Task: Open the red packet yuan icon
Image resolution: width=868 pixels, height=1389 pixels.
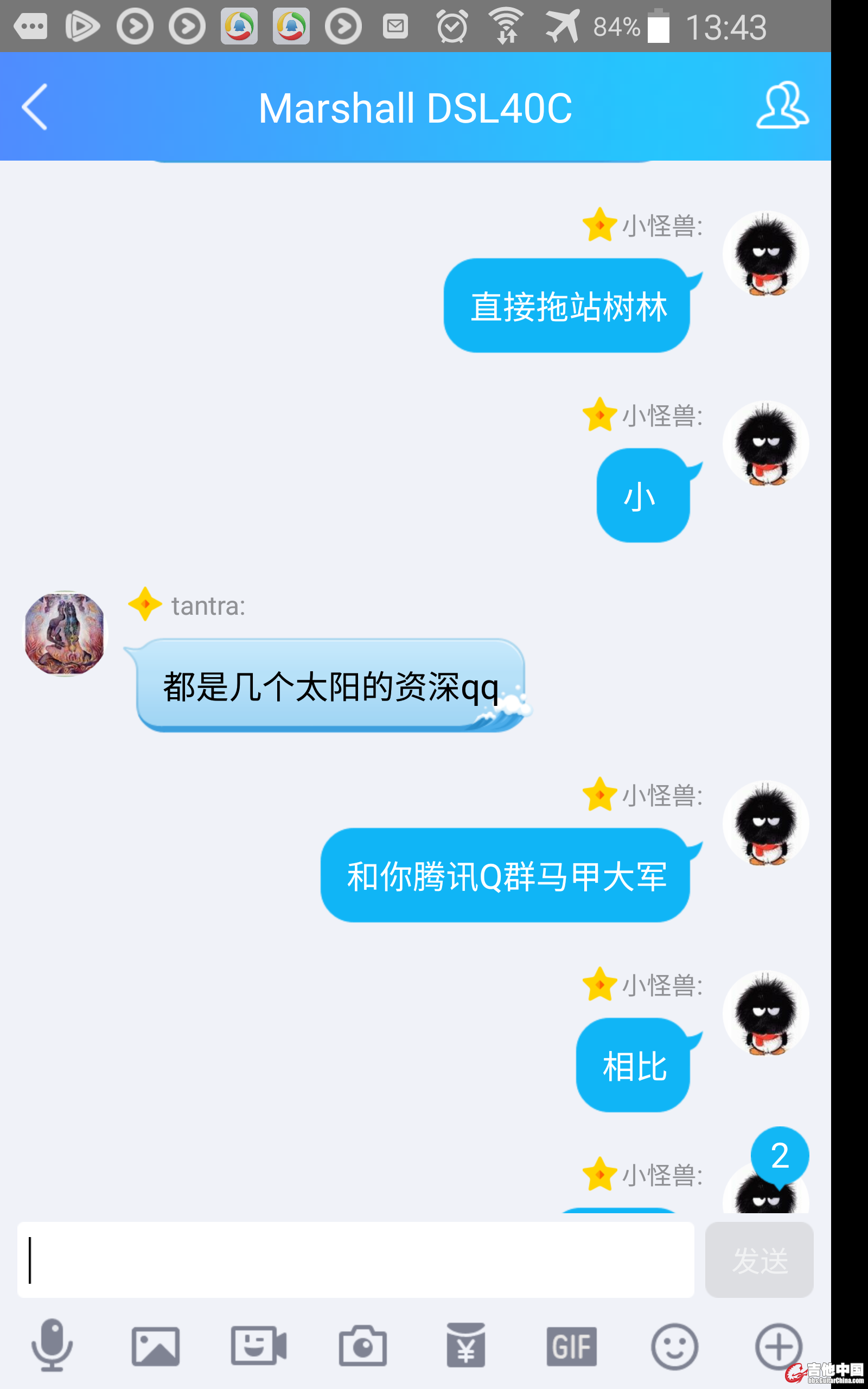Action: point(465,1346)
